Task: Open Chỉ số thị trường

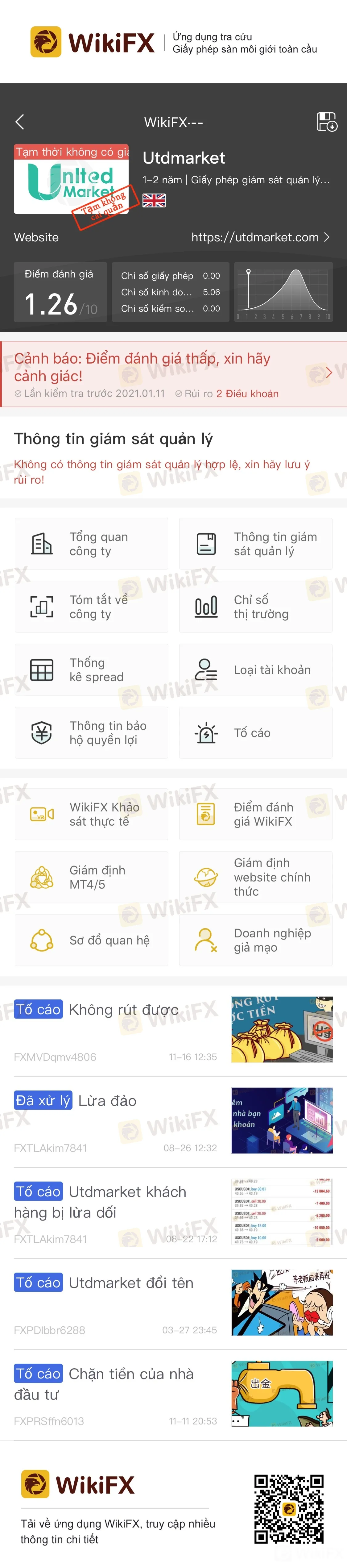Action: tap(256, 607)
